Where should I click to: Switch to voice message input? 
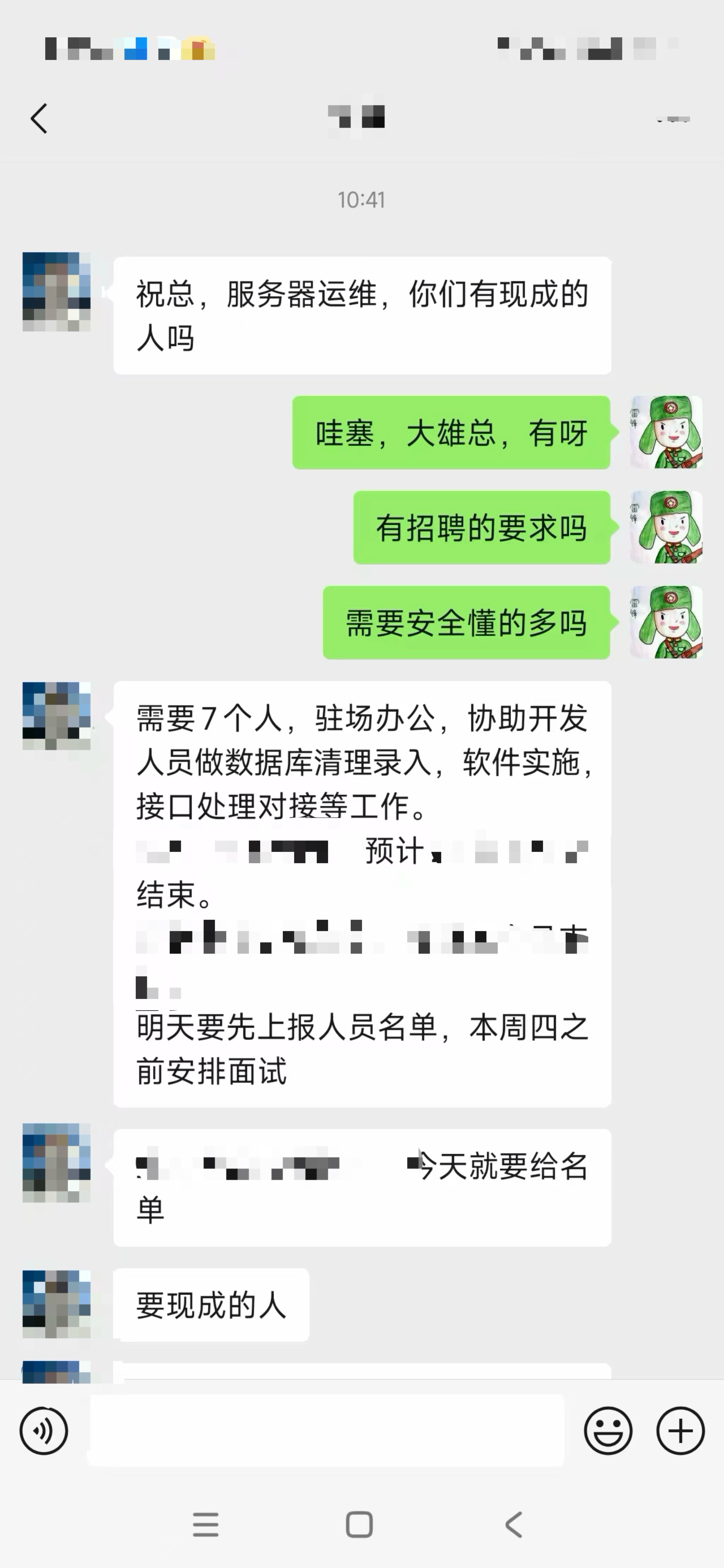[x=44, y=1431]
